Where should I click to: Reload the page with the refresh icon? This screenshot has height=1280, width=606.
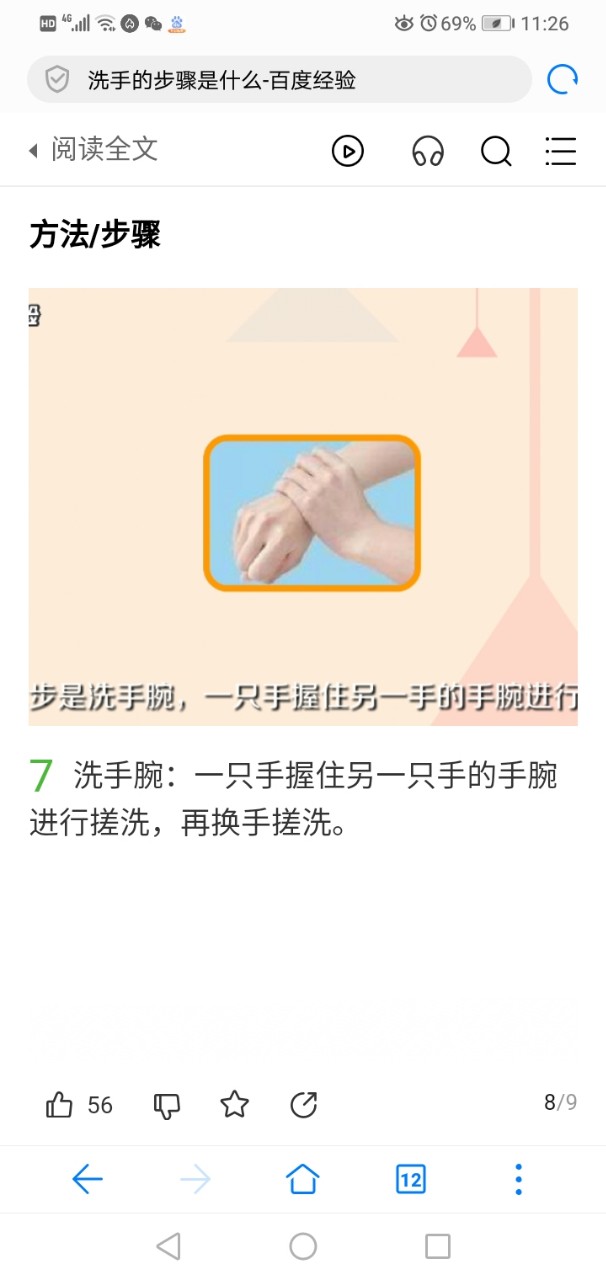tap(562, 79)
